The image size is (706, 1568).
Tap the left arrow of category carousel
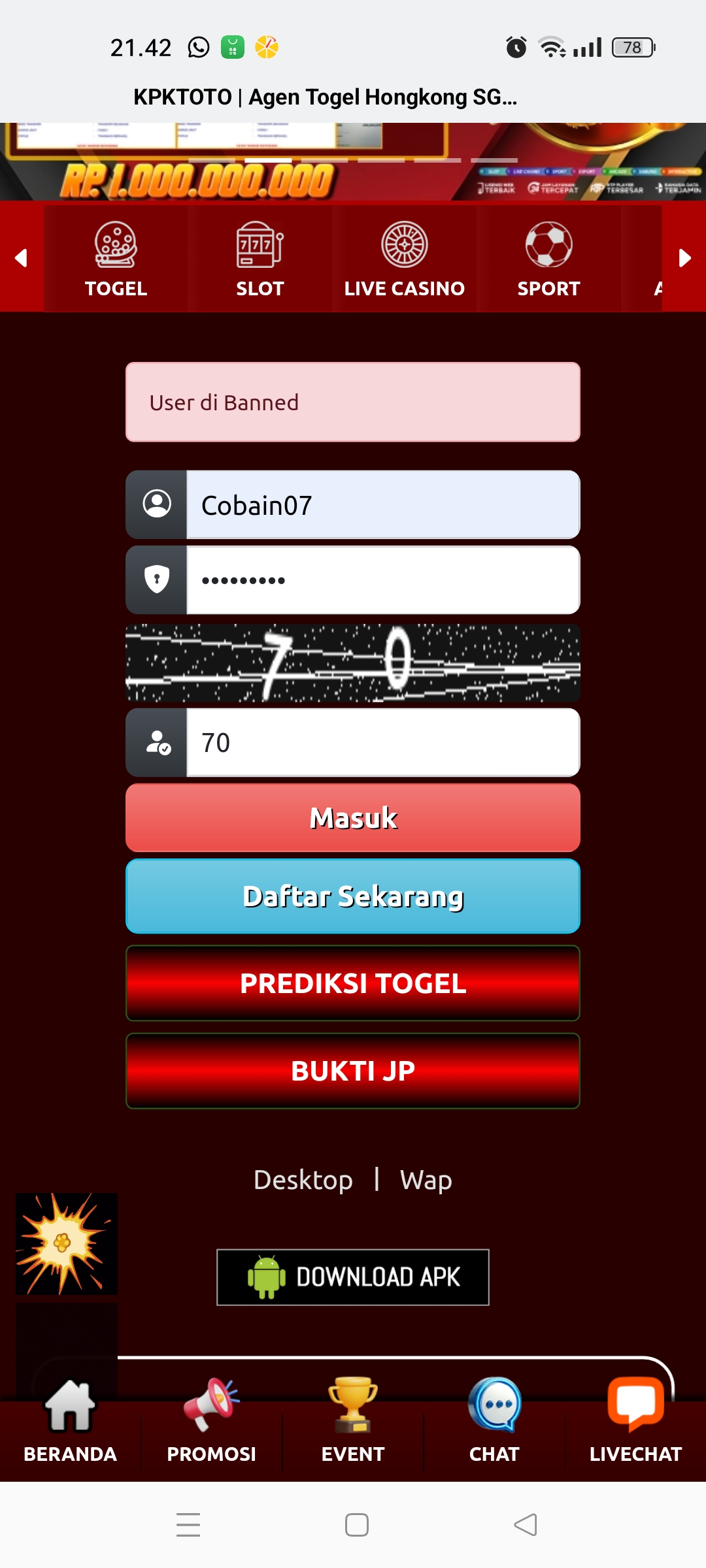[x=22, y=258]
